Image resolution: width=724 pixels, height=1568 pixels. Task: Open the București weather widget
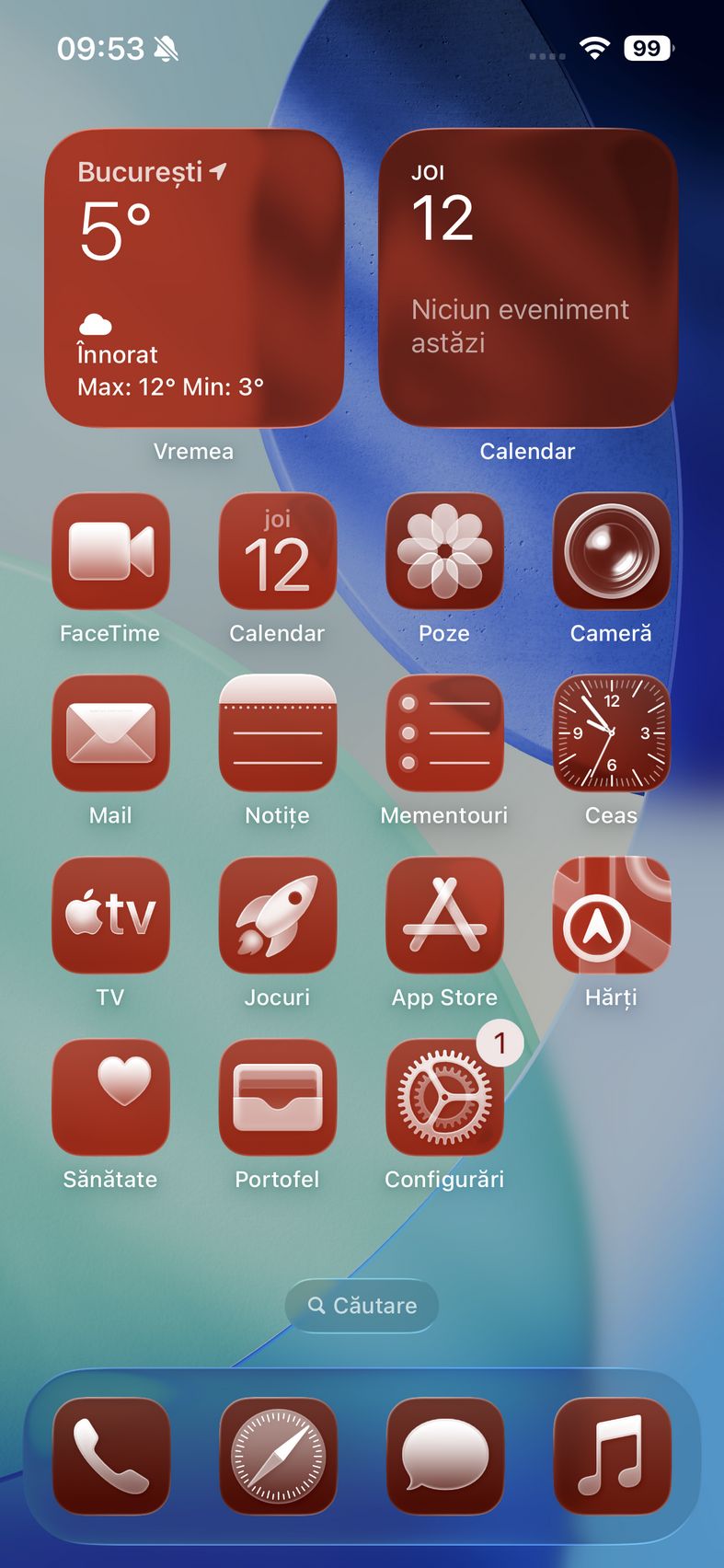[194, 279]
